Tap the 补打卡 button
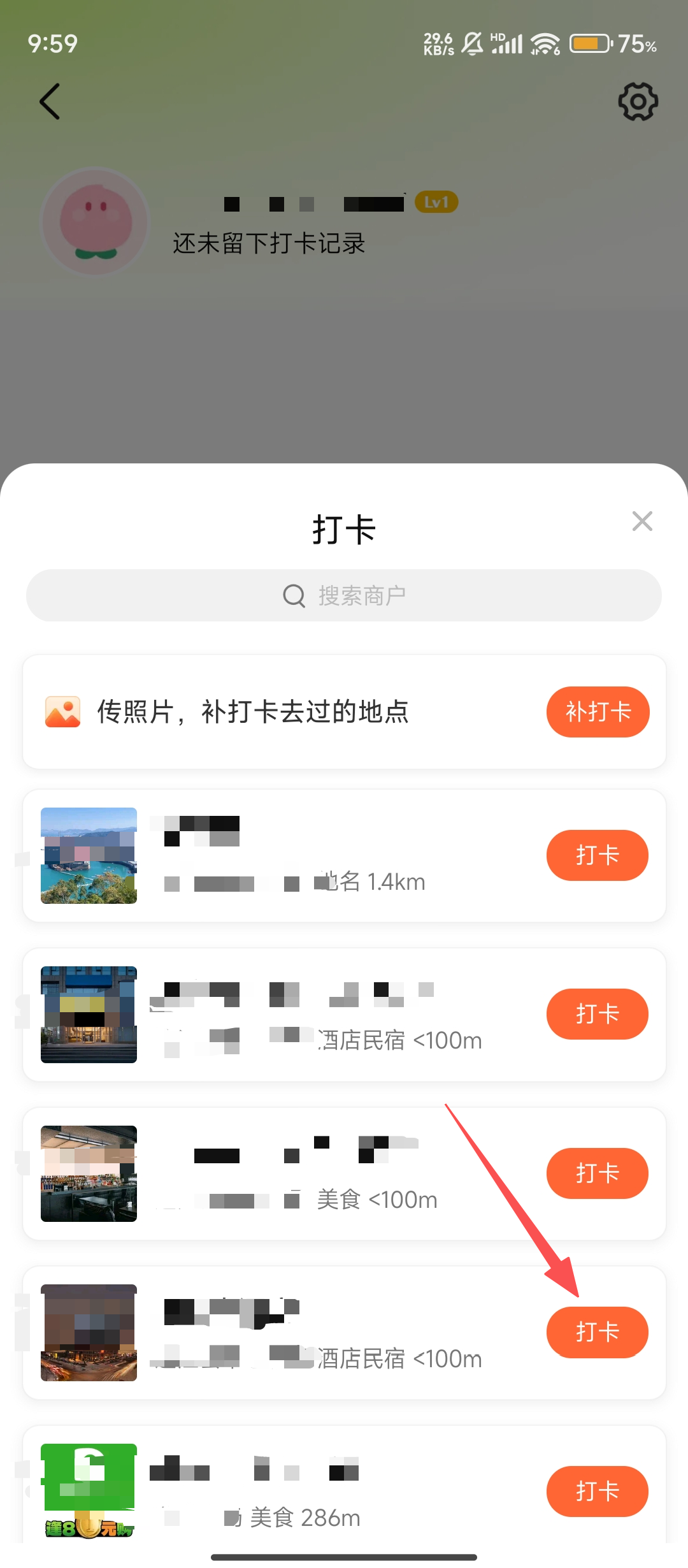The image size is (688, 1568). pyautogui.click(x=598, y=712)
